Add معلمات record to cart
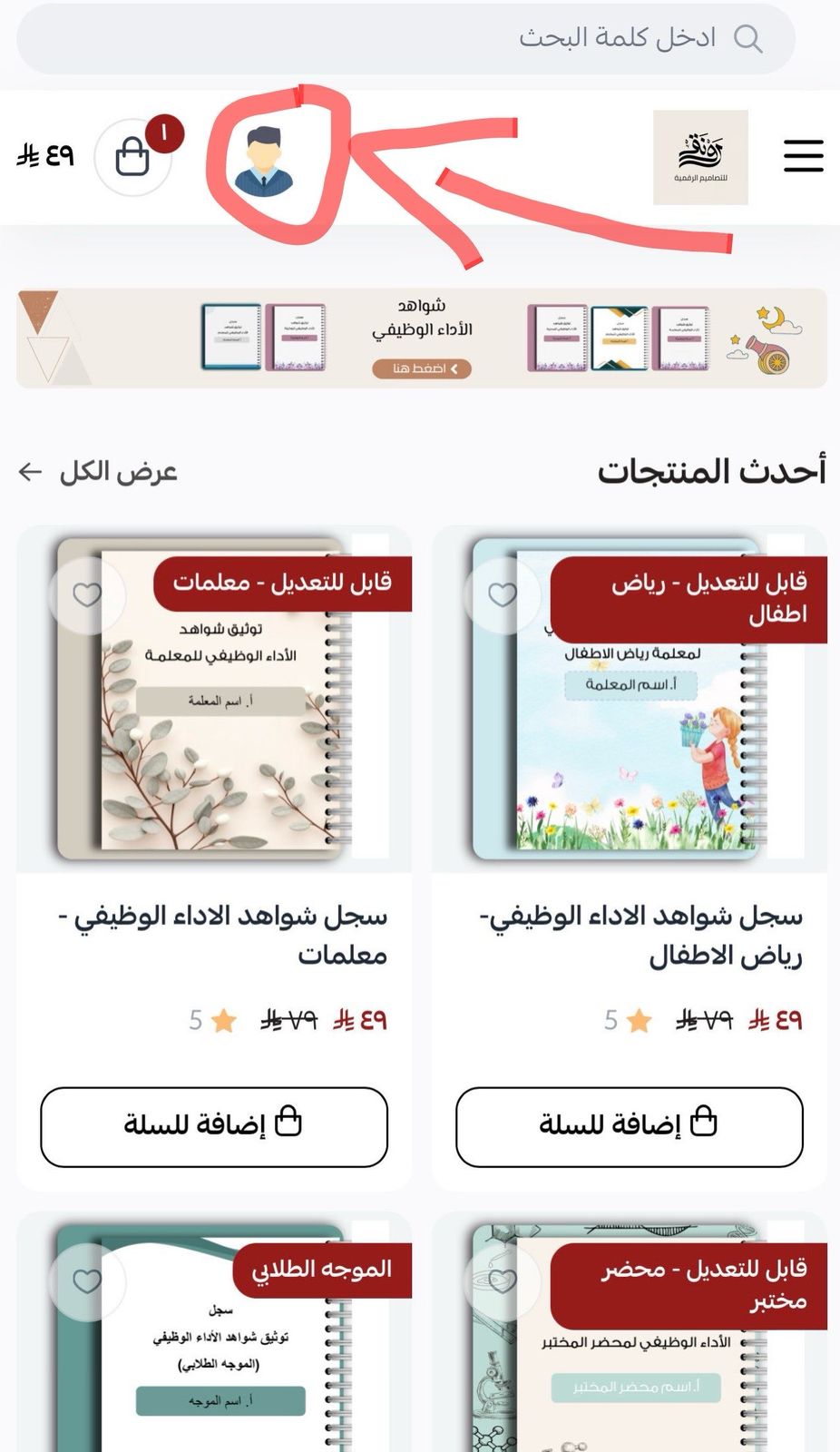 (x=213, y=1126)
